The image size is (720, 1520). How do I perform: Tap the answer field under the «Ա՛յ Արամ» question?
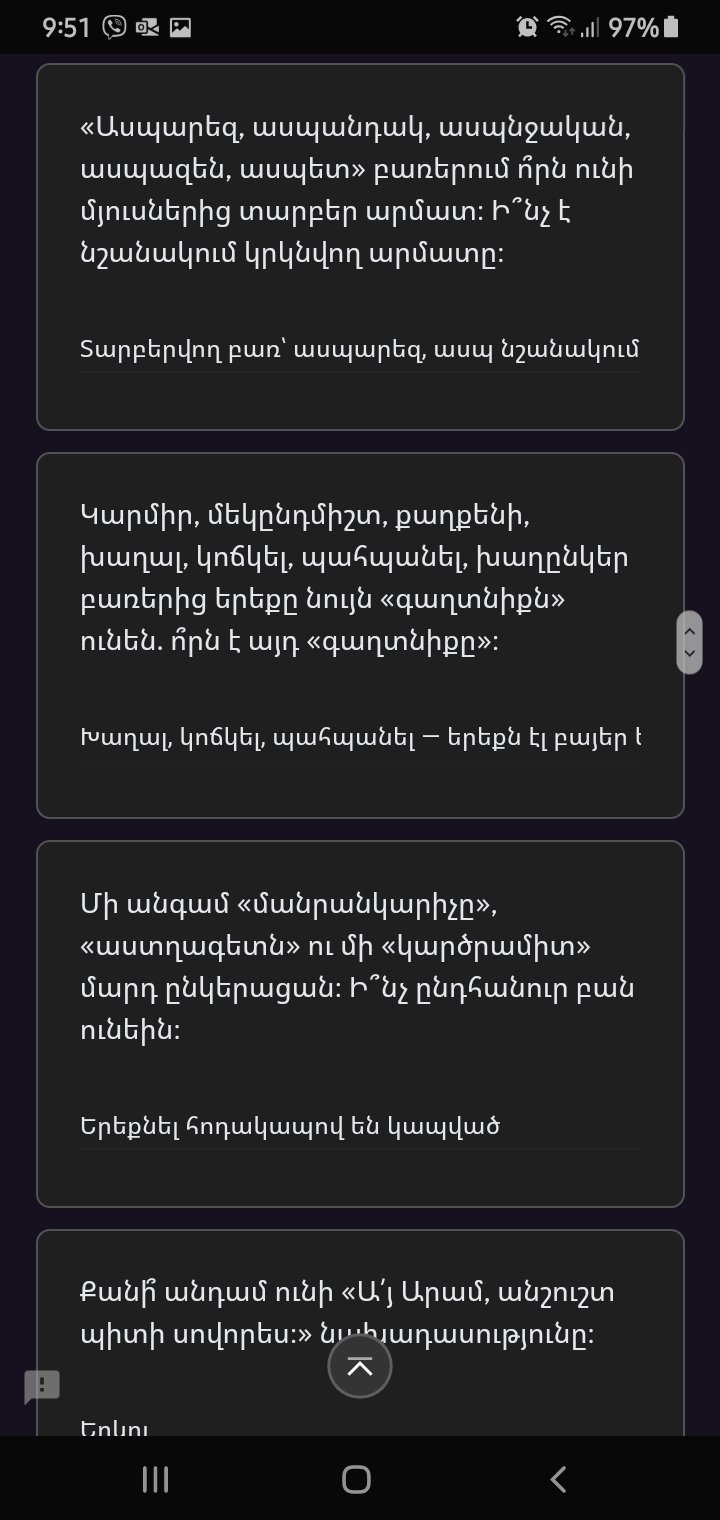click(x=360, y=1426)
